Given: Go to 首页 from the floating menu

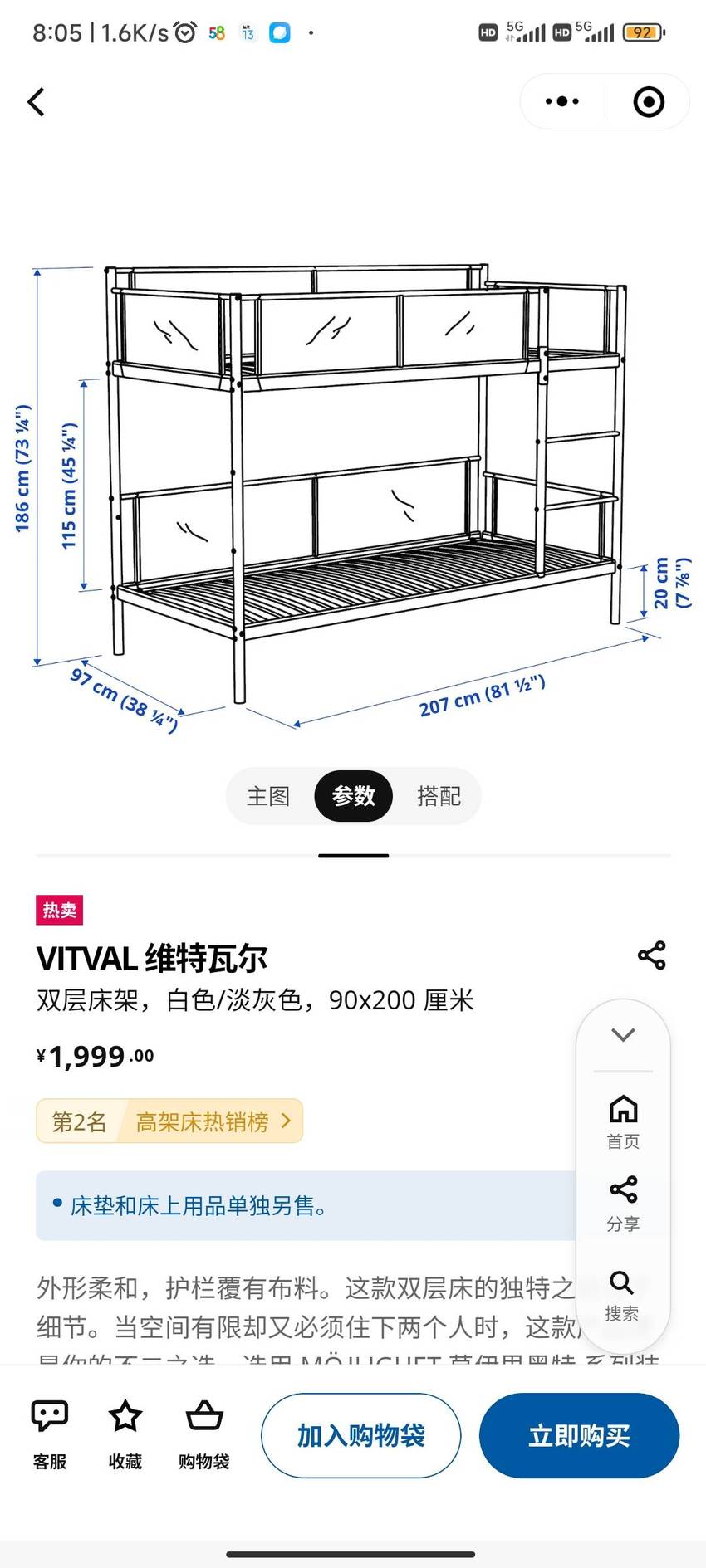Looking at the screenshot, I should 623,1121.
